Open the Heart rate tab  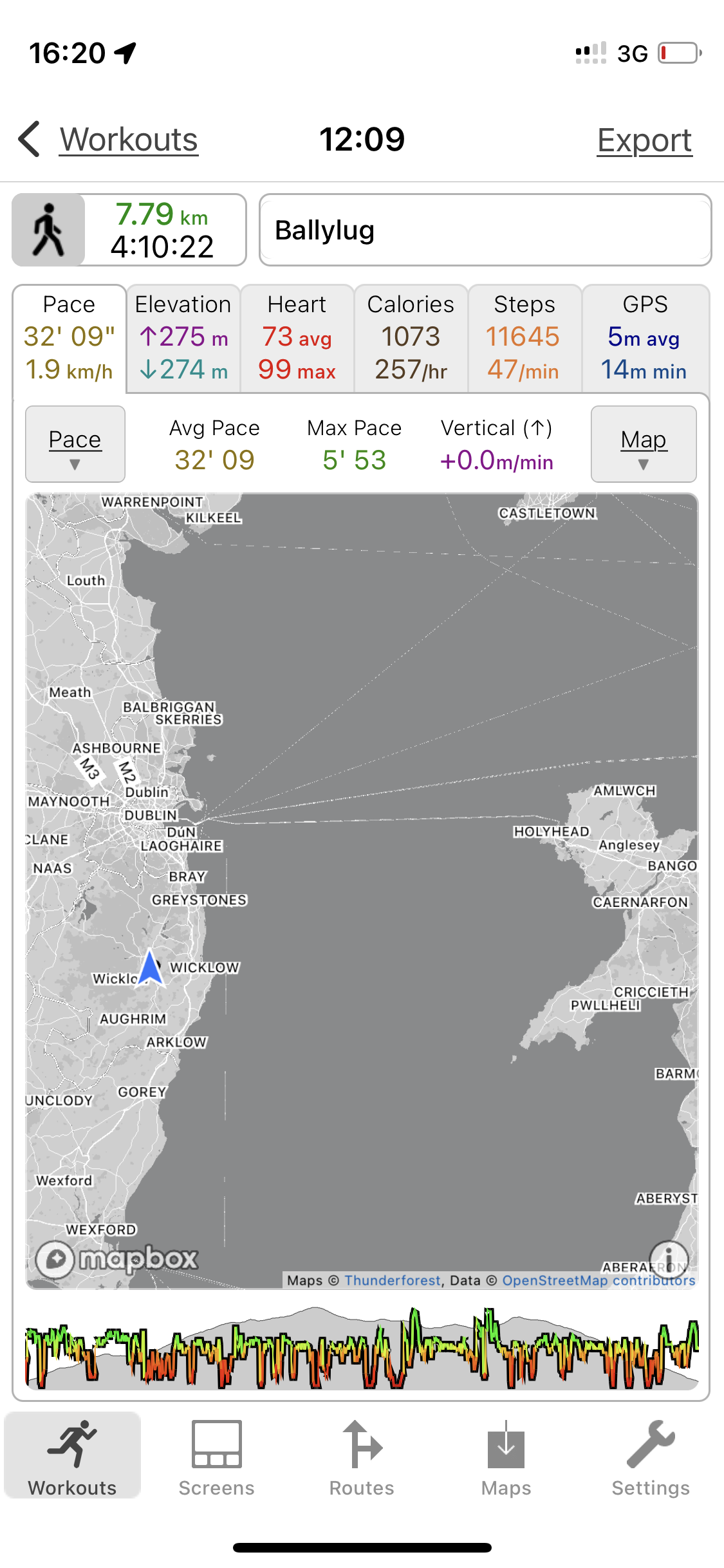pyautogui.click(x=297, y=338)
